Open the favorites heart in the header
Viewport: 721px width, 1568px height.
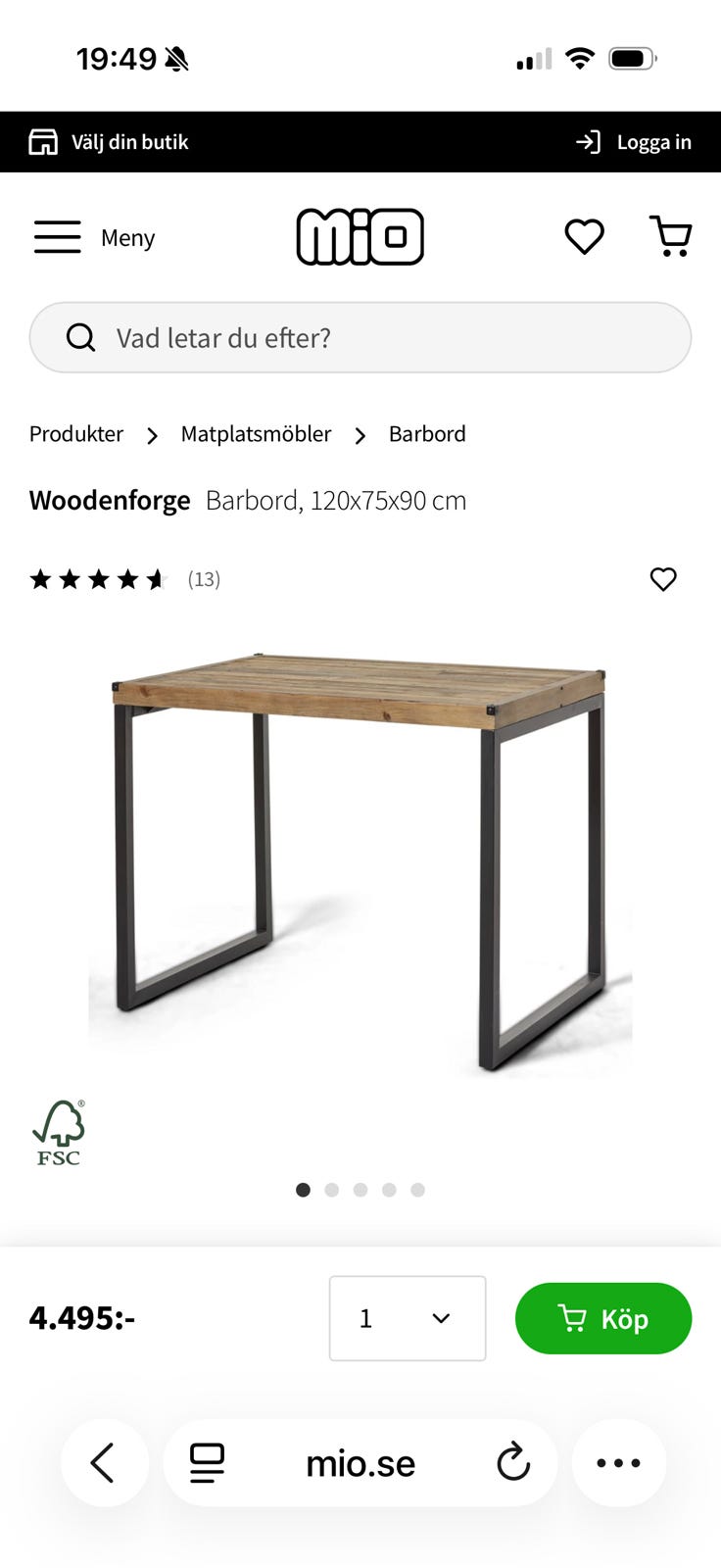click(584, 237)
